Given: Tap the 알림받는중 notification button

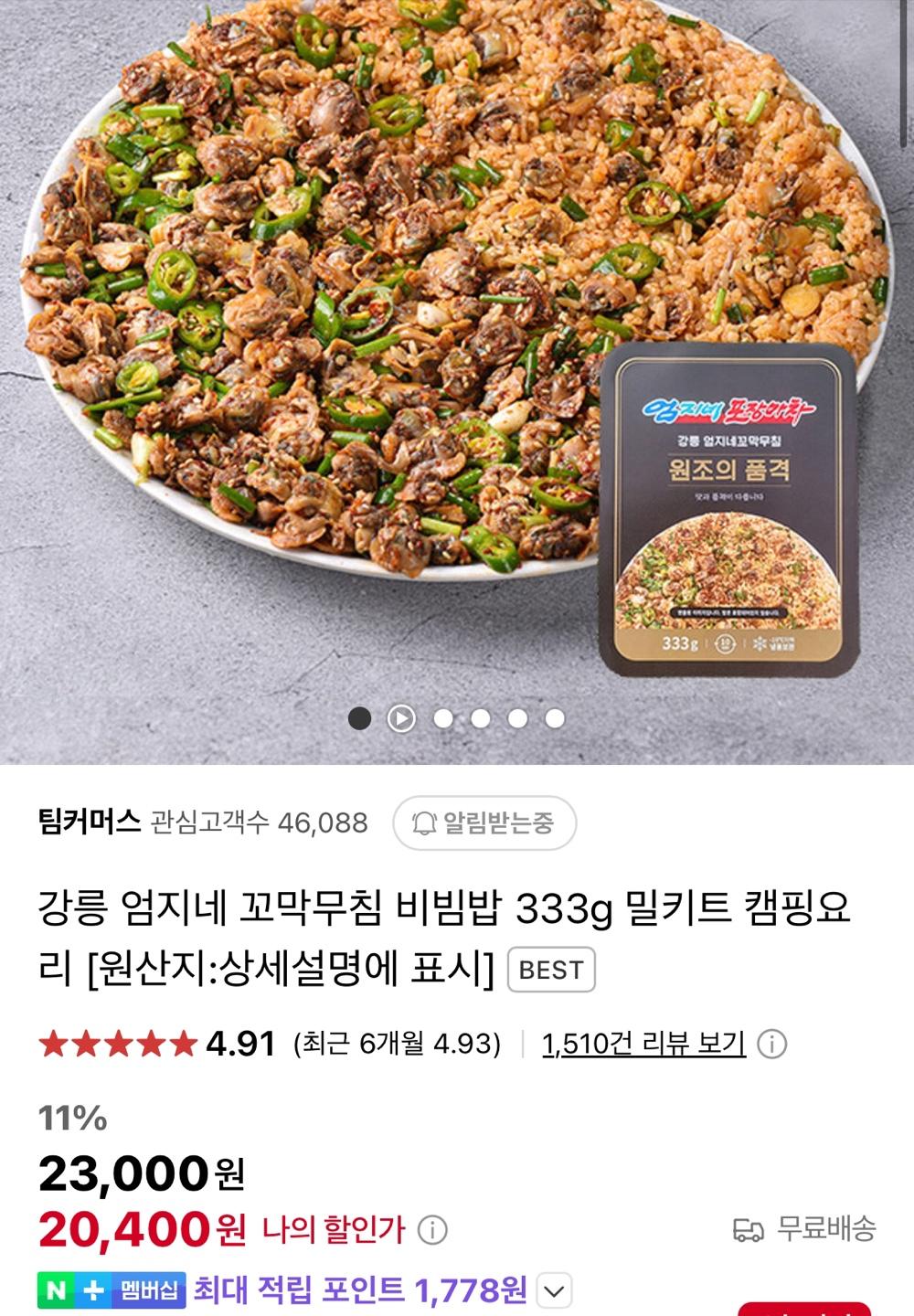Looking at the screenshot, I should [484, 822].
